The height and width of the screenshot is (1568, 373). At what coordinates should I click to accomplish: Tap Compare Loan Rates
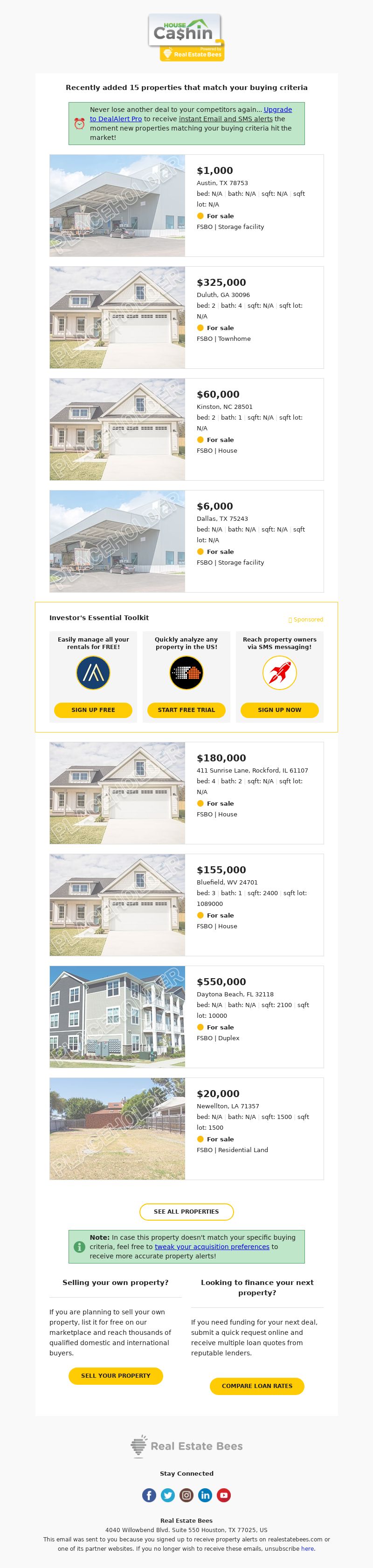[x=257, y=1386]
